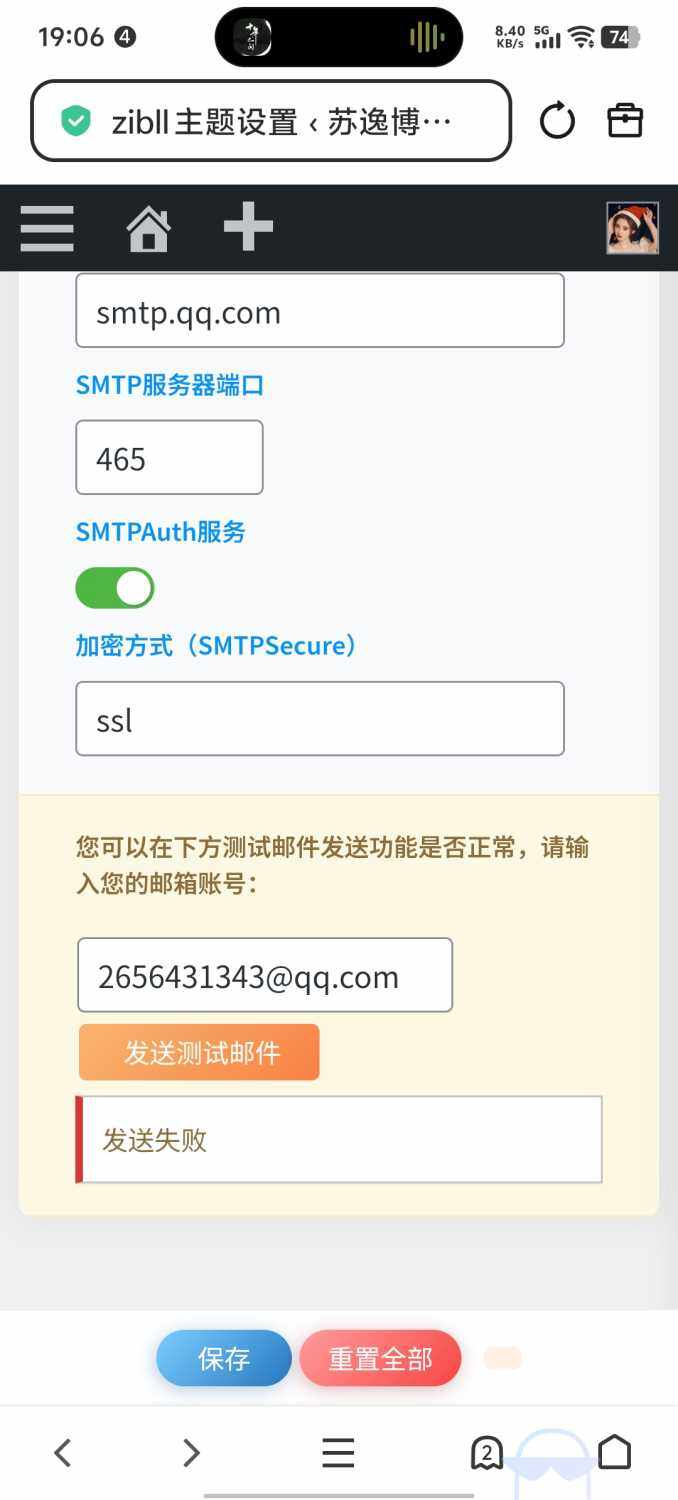Go back in browser navigation
This screenshot has height=1500, width=678.
tap(62, 1452)
